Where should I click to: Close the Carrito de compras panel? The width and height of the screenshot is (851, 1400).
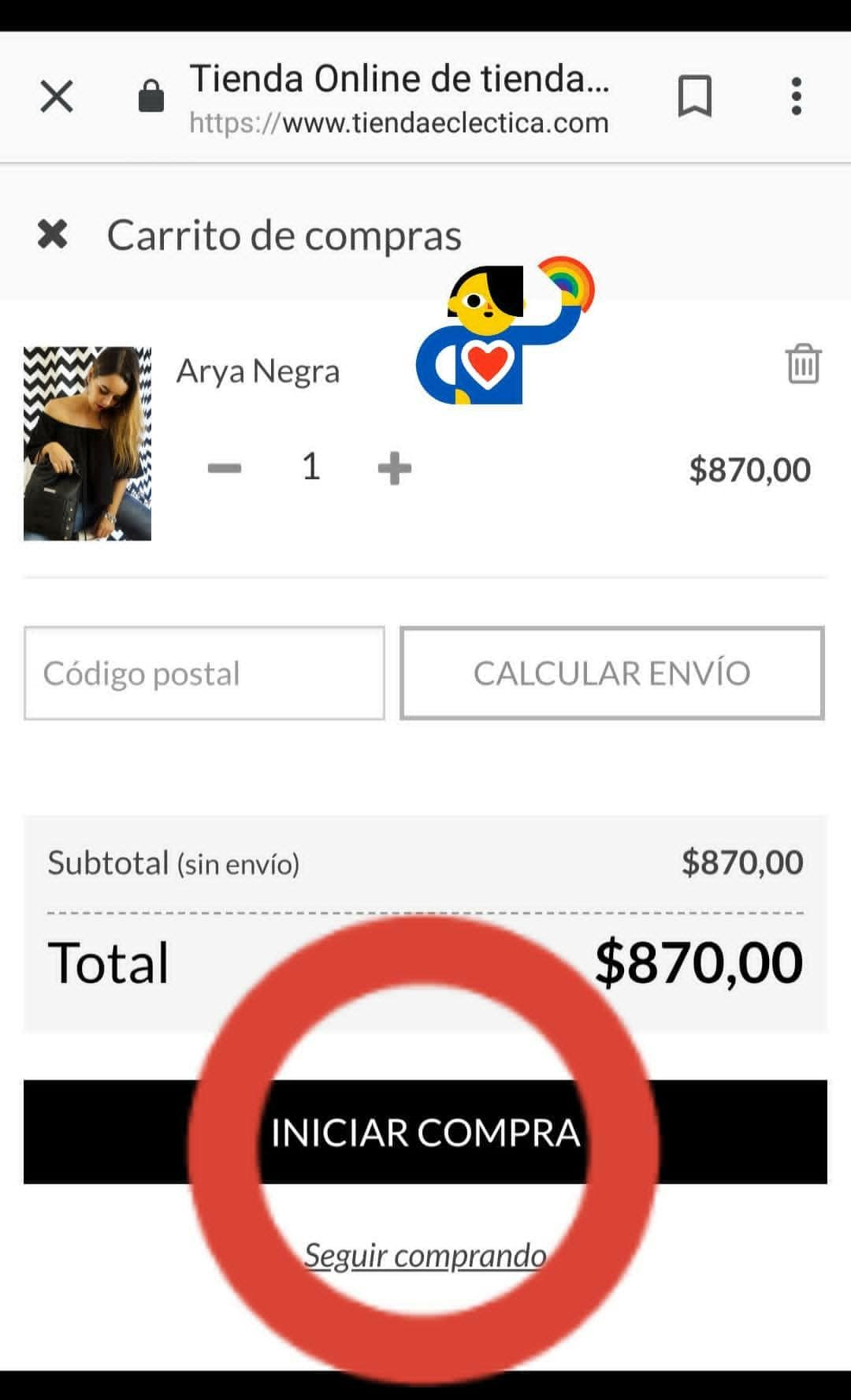coord(53,234)
